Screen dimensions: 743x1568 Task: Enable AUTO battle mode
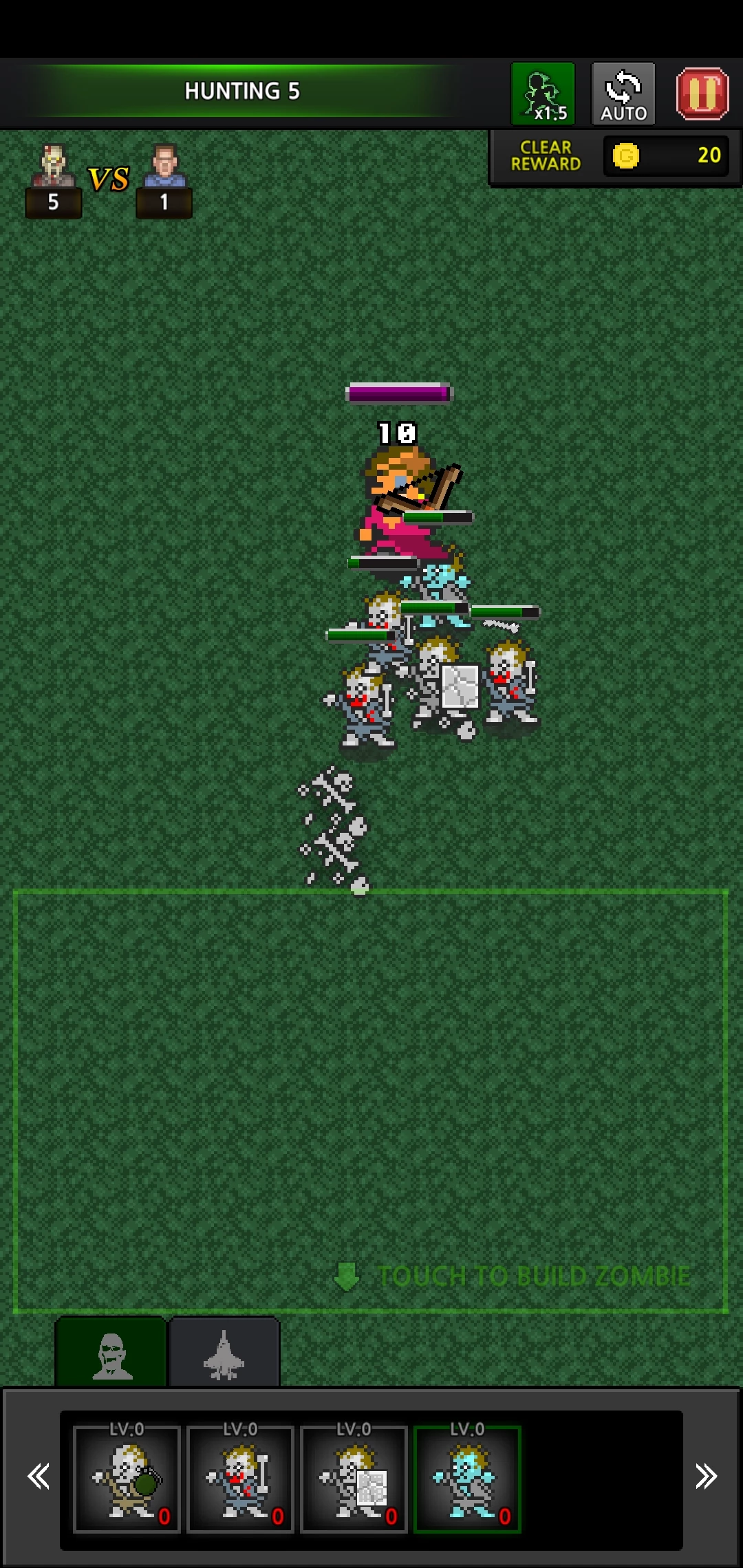[x=623, y=94]
